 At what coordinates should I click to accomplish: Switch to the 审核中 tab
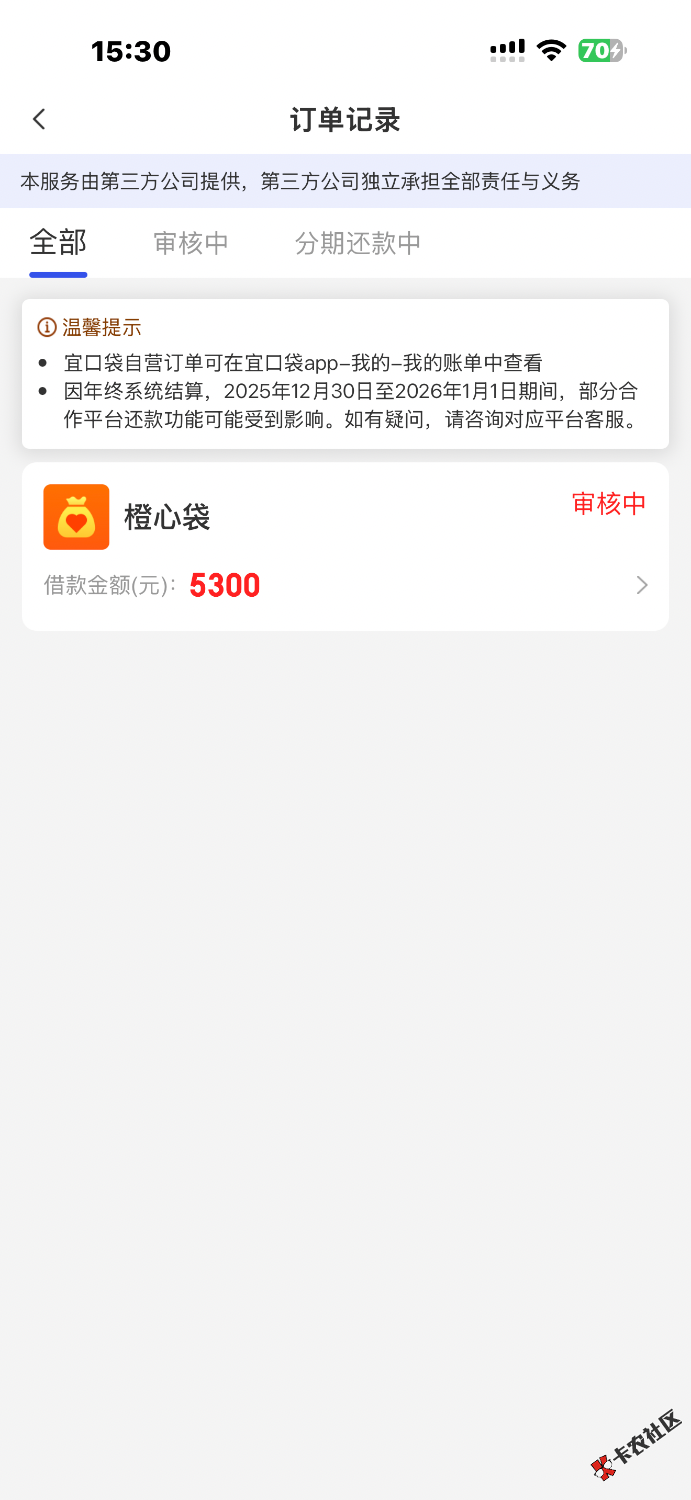coord(191,243)
